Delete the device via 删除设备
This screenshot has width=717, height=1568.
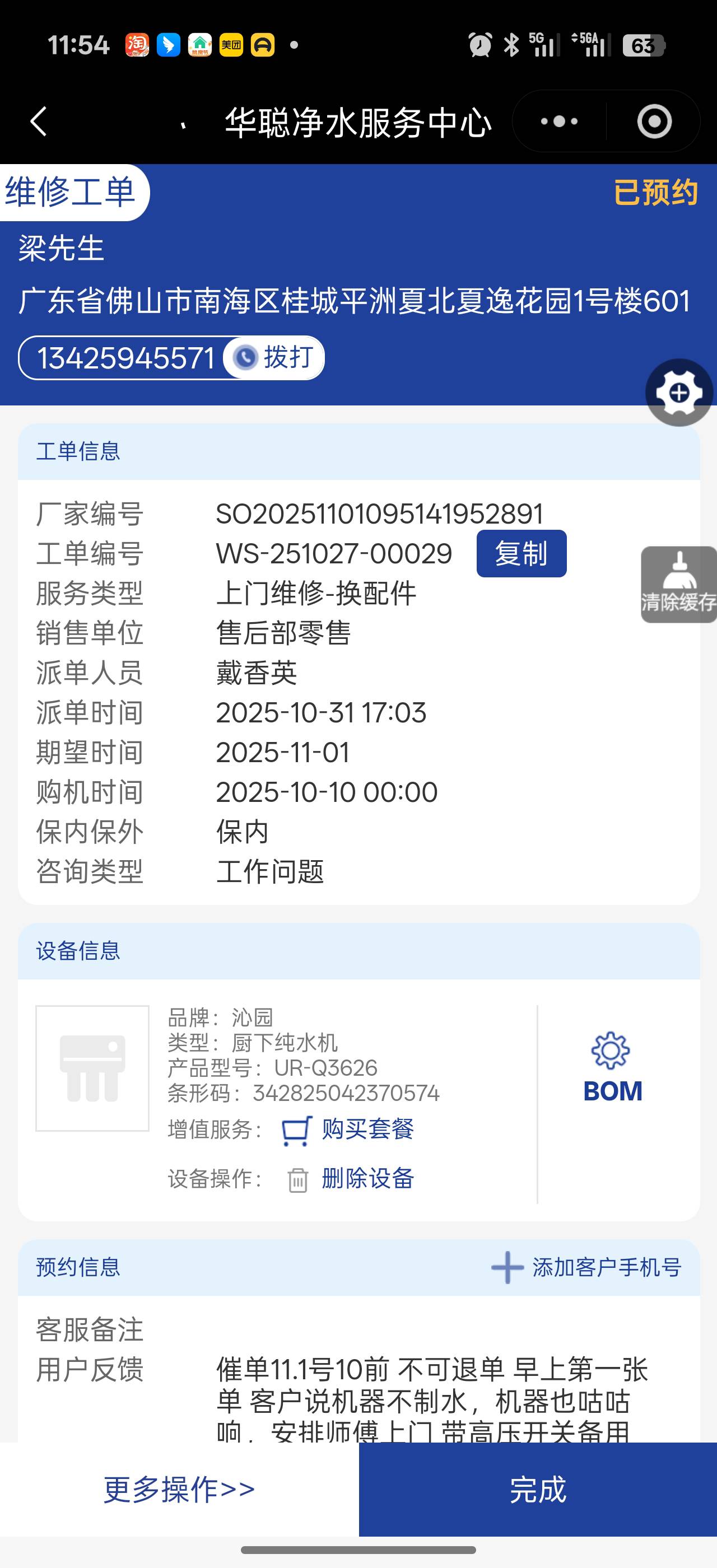(367, 1178)
